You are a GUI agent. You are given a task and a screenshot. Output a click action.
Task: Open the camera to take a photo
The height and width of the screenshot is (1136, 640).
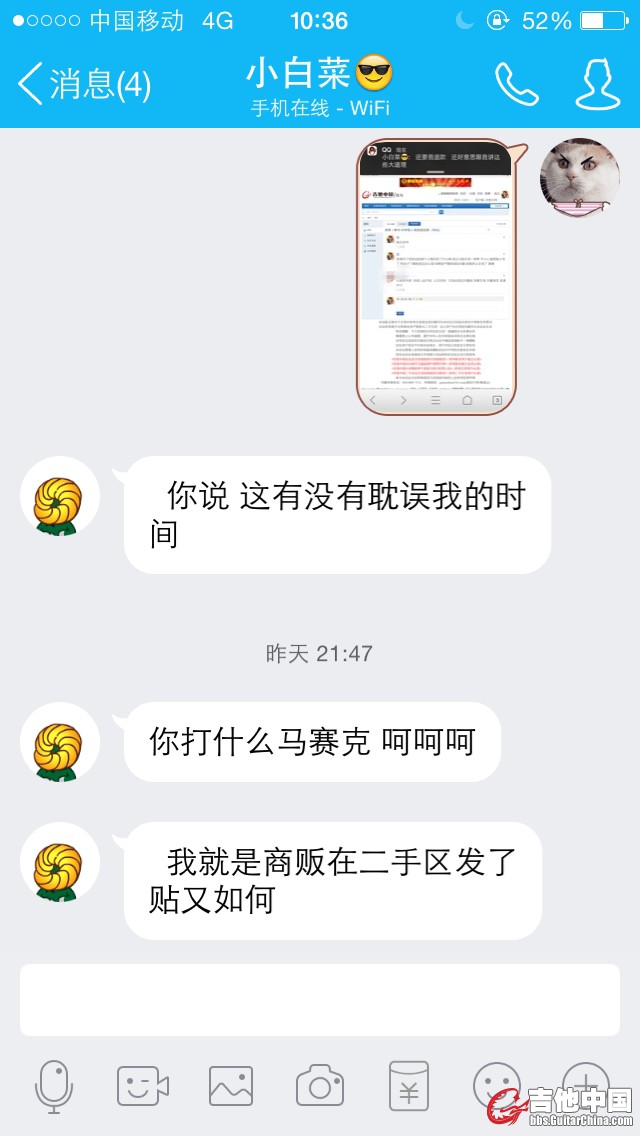[x=320, y=1086]
